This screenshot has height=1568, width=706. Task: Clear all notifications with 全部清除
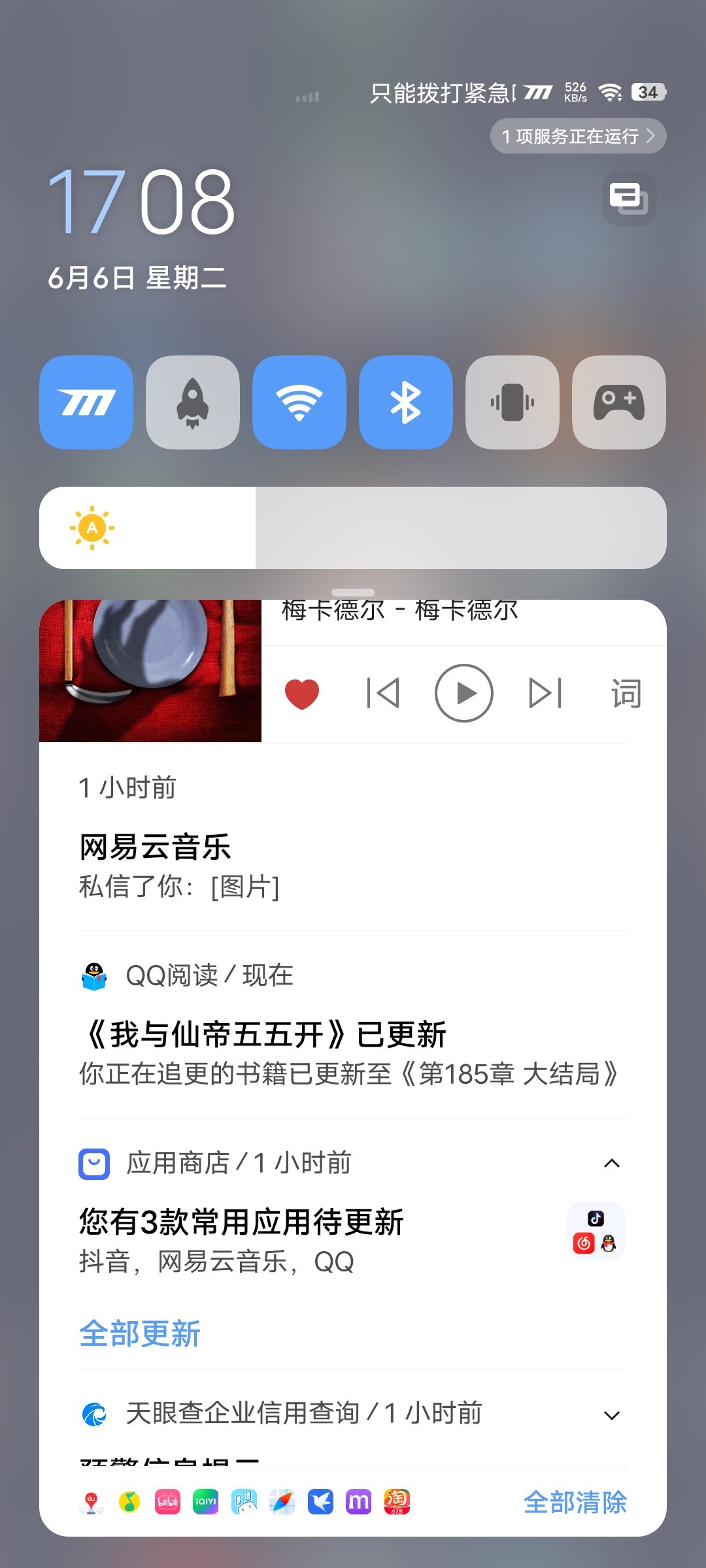[x=575, y=1502]
